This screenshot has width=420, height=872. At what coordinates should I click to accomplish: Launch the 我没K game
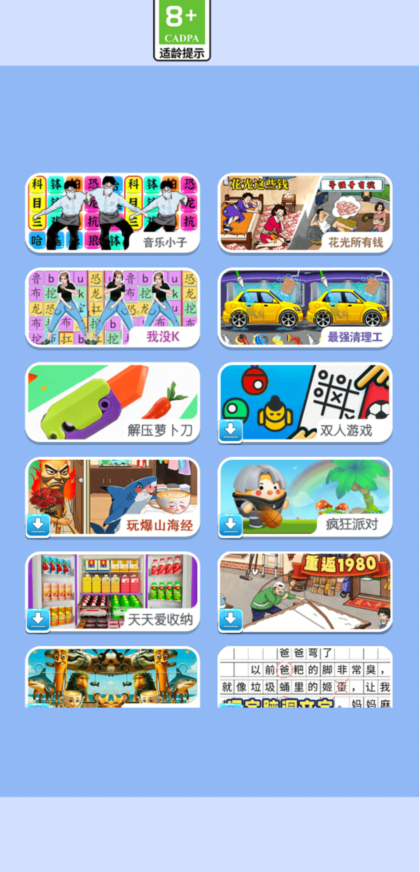[x=112, y=308]
